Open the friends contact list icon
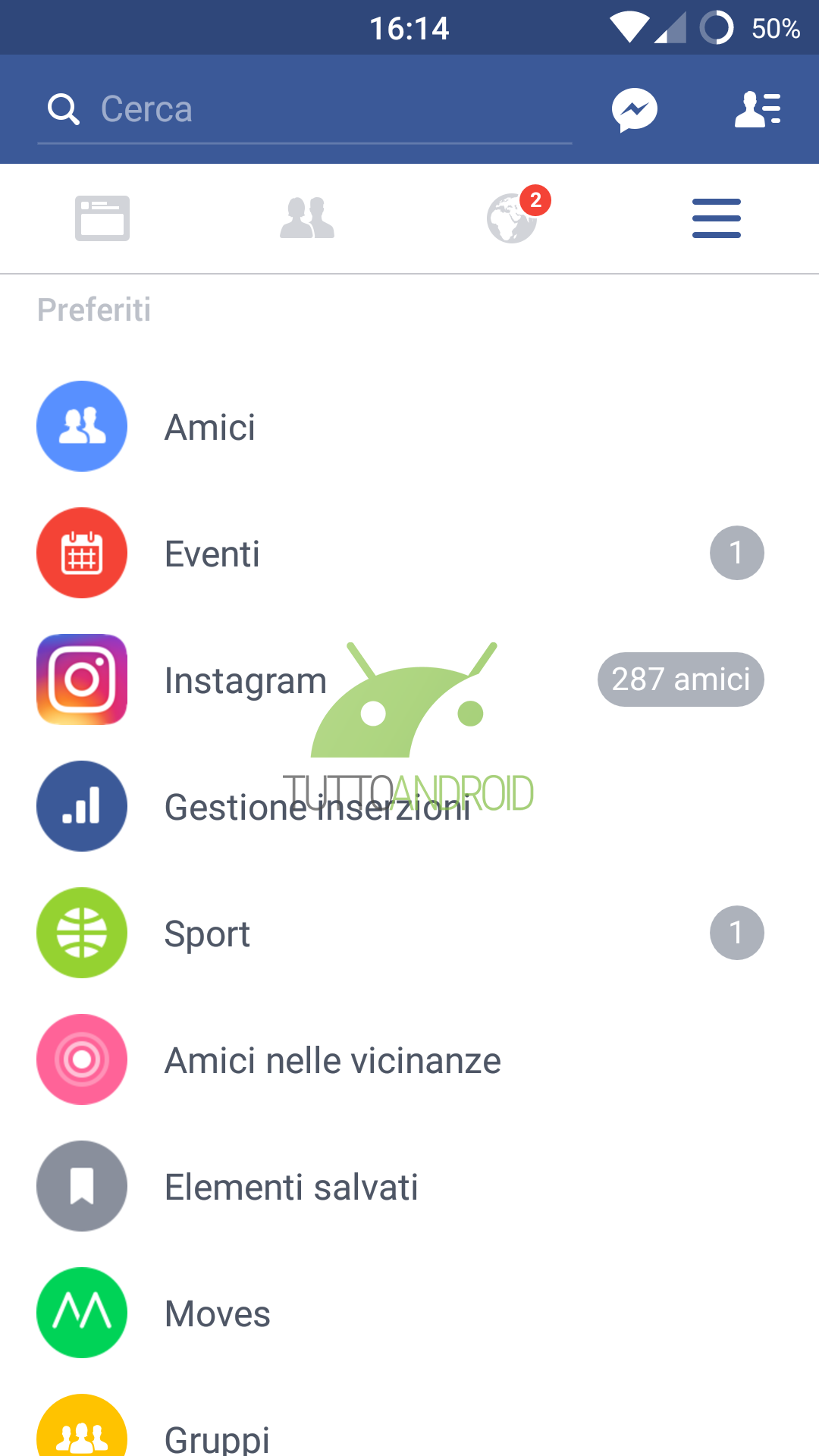Screen dimensions: 819x1456 [x=758, y=110]
